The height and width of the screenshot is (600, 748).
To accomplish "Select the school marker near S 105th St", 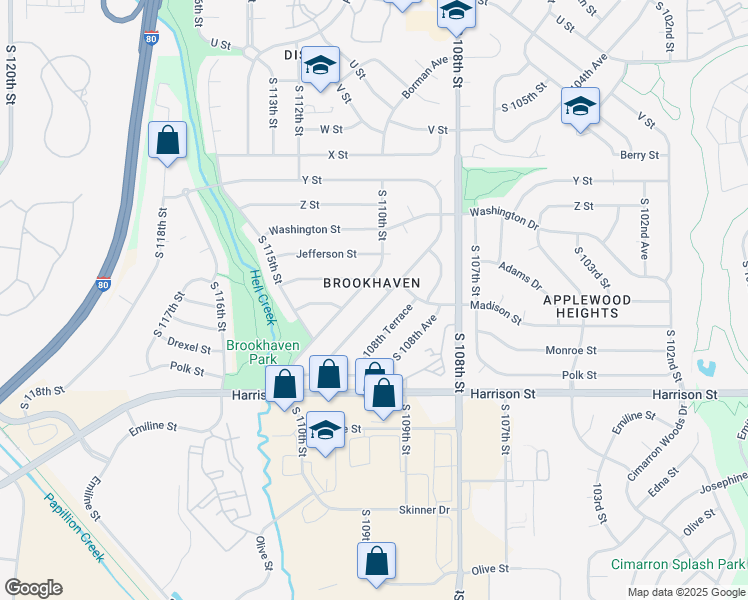I will pos(579,107).
